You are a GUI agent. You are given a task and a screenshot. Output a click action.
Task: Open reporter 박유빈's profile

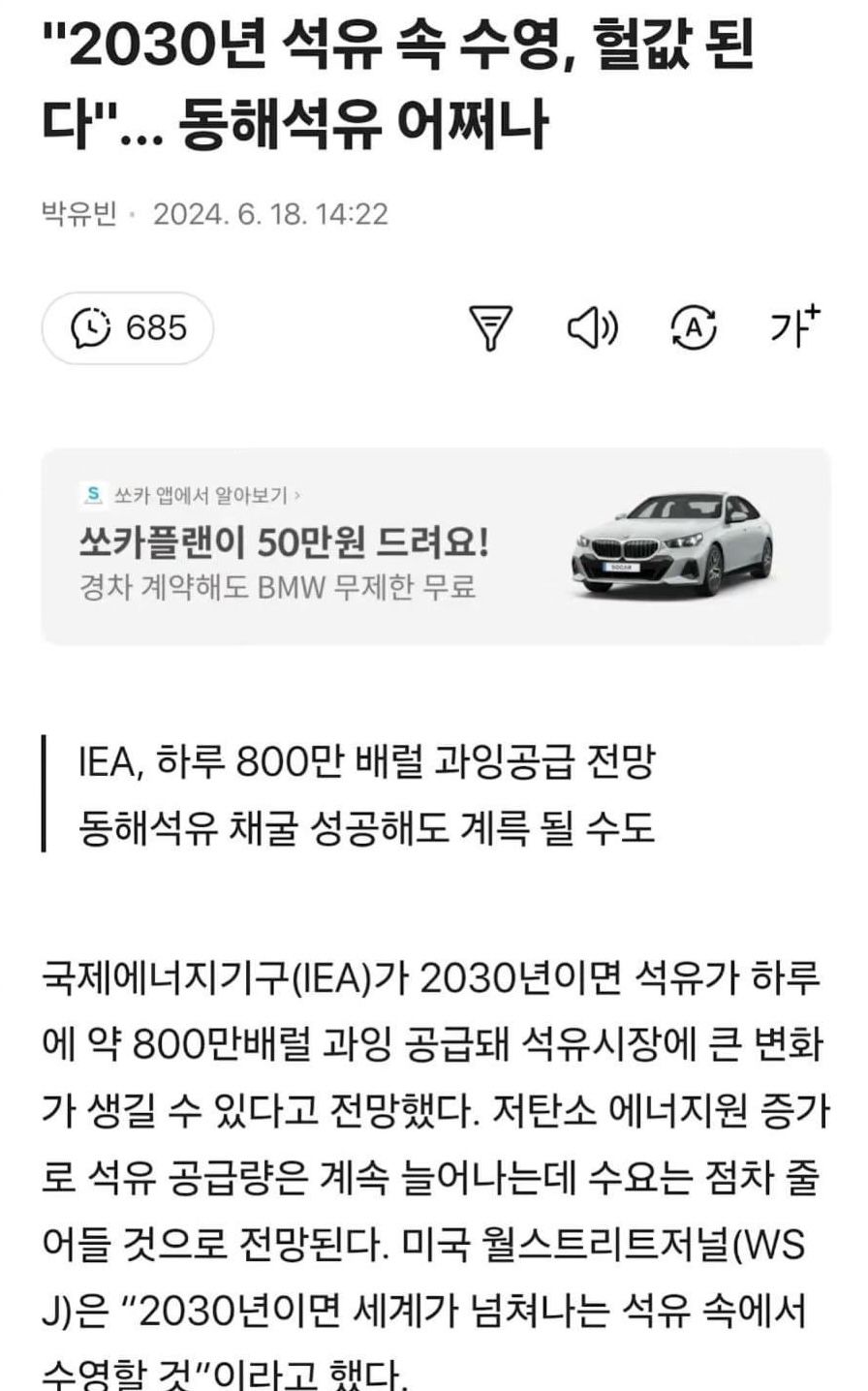78,214
